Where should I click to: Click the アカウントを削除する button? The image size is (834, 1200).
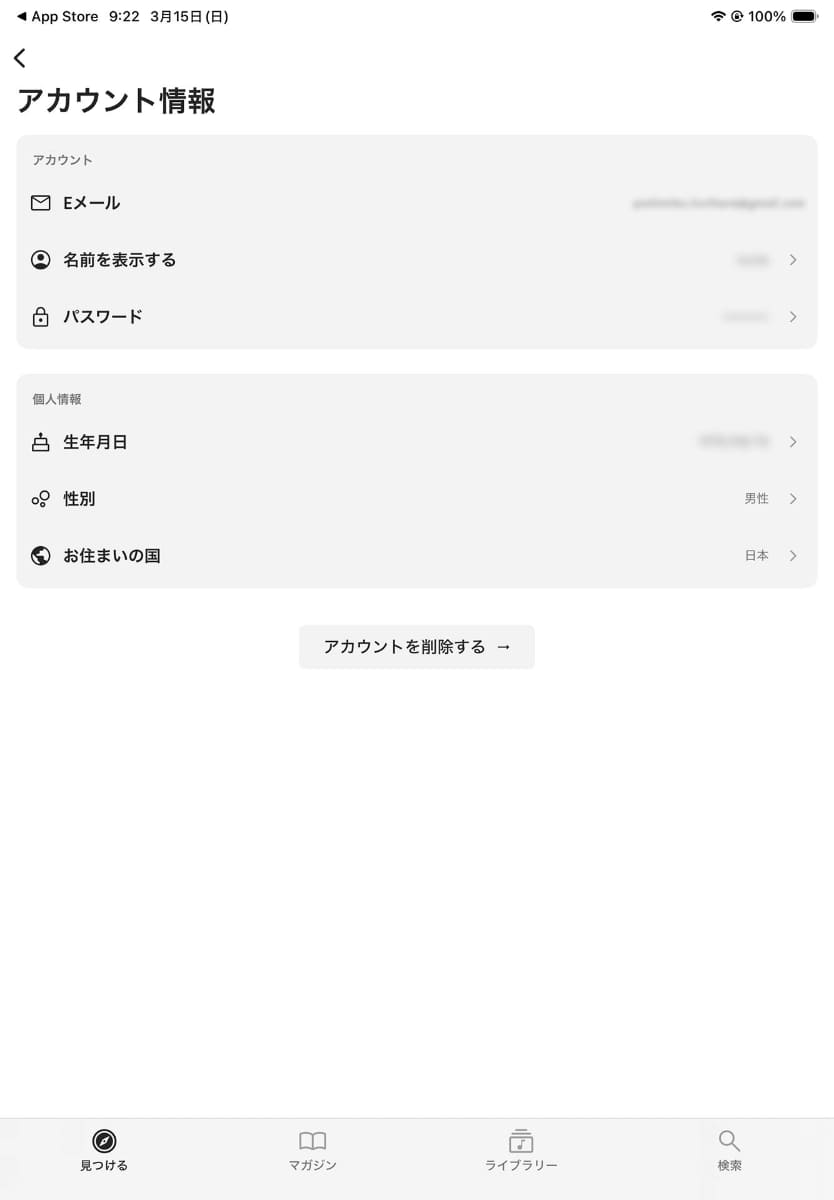click(416, 647)
